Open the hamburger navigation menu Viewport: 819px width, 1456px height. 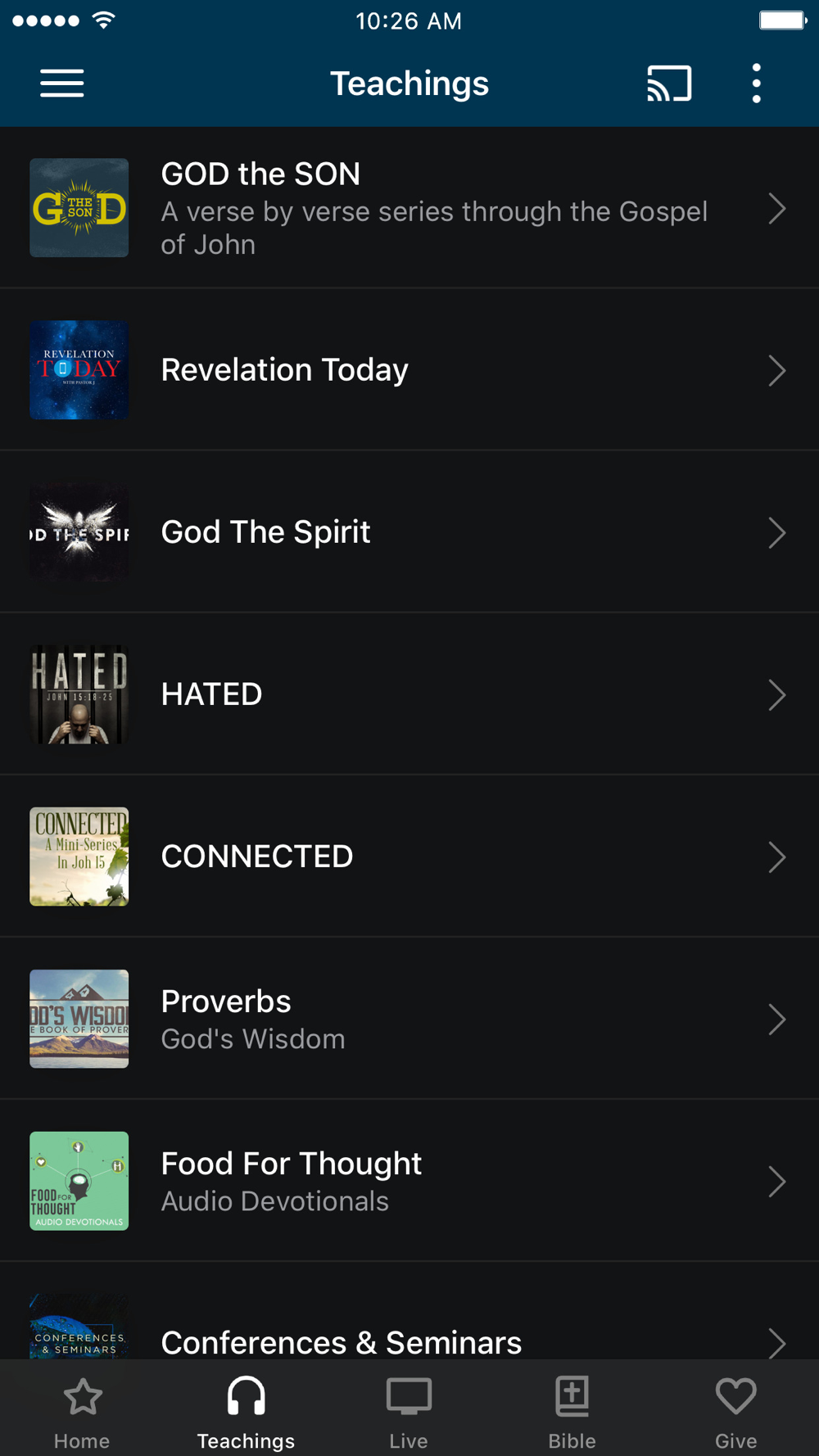(62, 84)
